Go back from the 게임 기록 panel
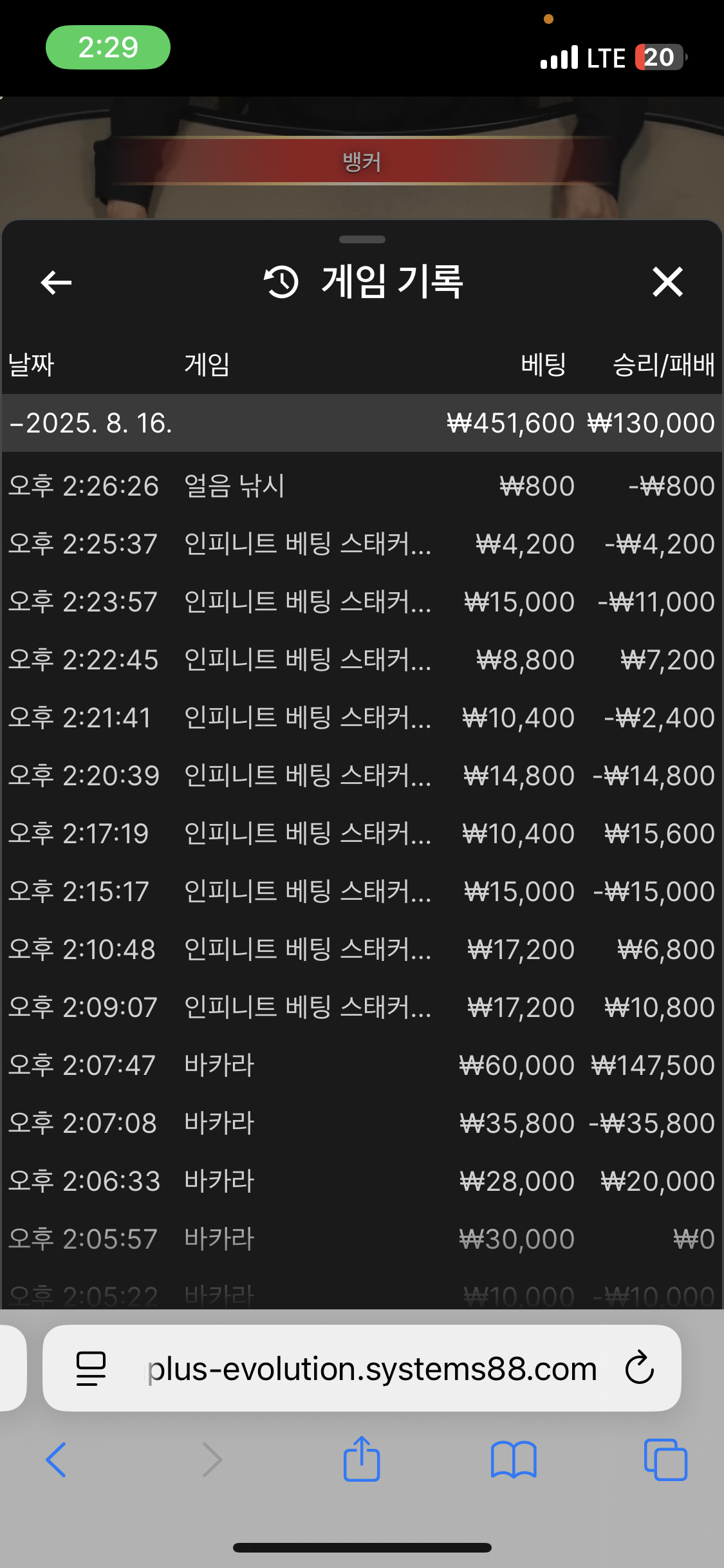 pos(56,282)
